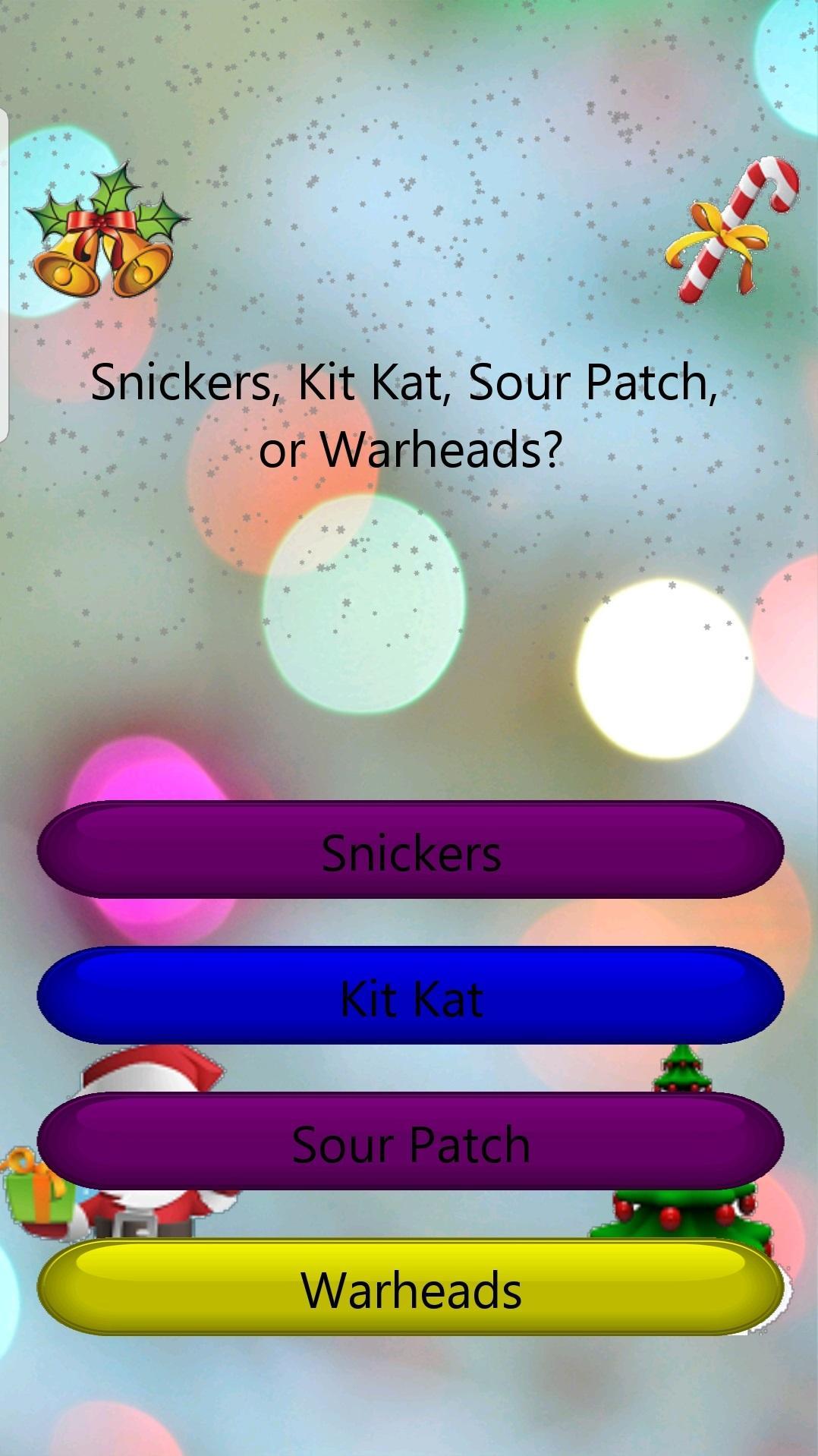Screen dimensions: 818x1456
Task: Click the yellow bow on the candy cane
Action: [721, 235]
